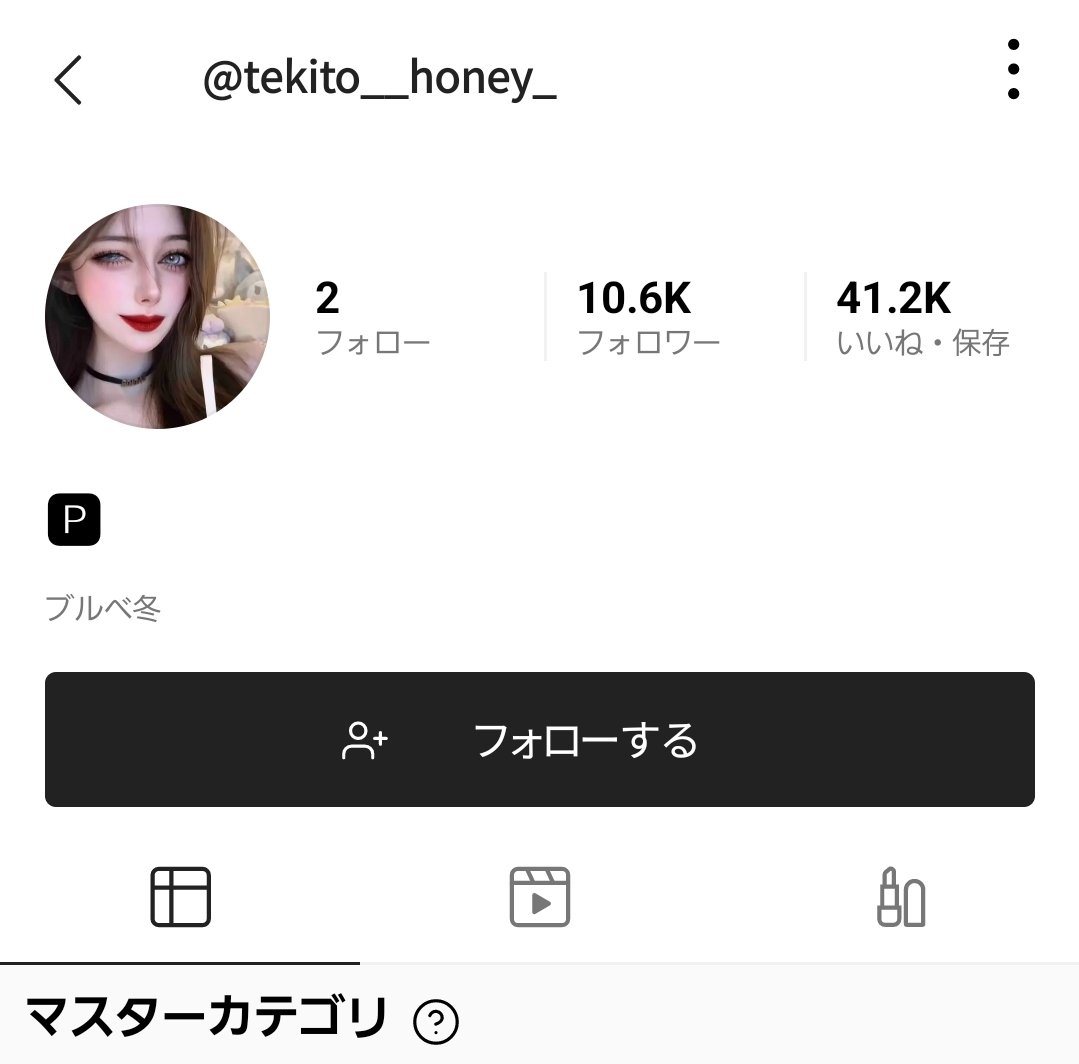1079x1064 pixels.
Task: Switch to the cosmetics lipstick tab
Action: click(x=901, y=896)
